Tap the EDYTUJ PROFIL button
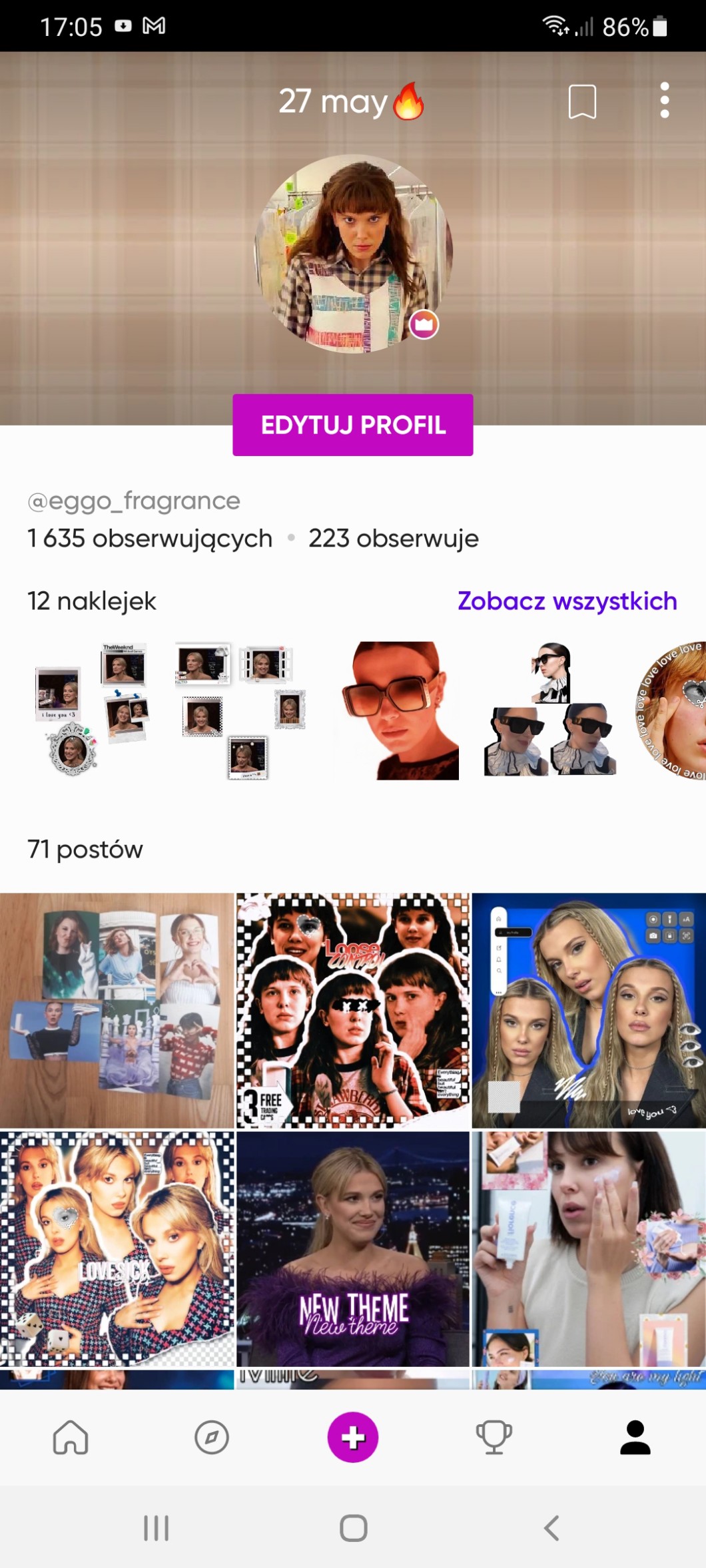 point(352,425)
